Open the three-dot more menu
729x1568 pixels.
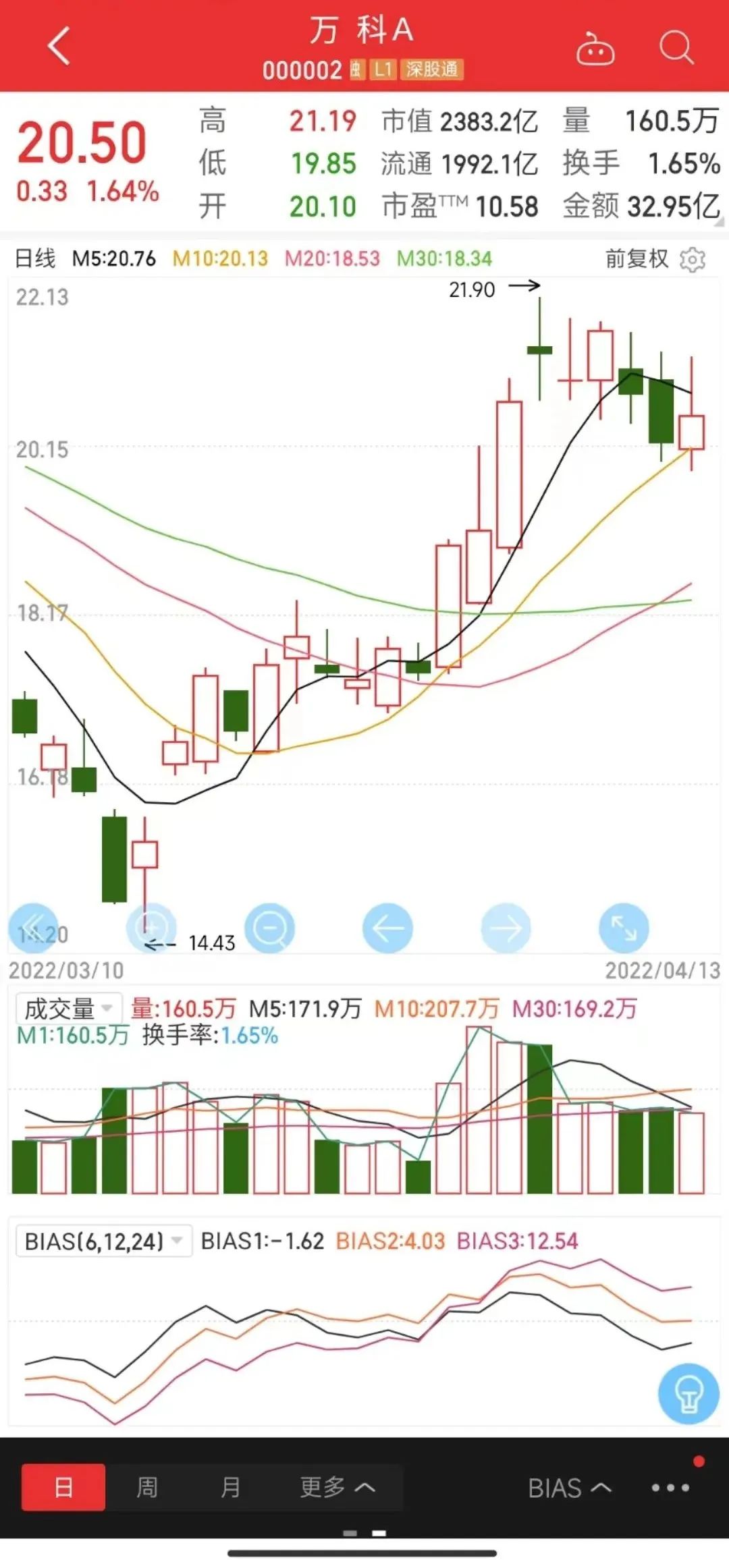[670, 1488]
